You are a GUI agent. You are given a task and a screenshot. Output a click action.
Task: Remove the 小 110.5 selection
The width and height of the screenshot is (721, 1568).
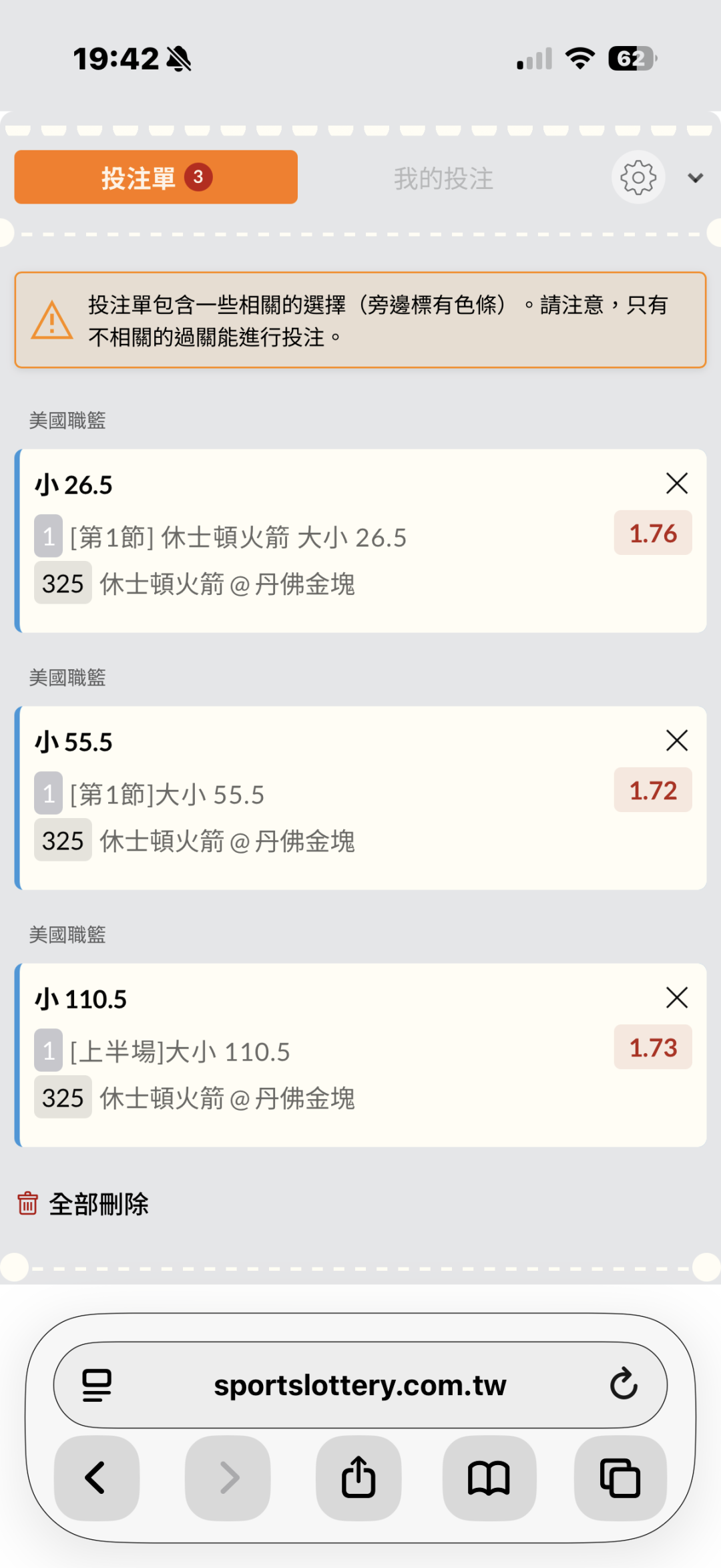(677, 998)
